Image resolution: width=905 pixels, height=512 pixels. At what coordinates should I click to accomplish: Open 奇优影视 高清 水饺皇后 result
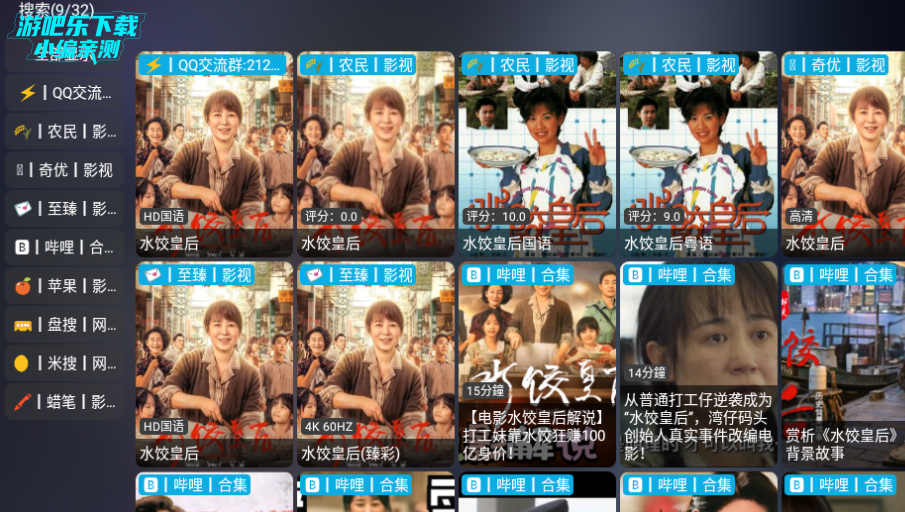(843, 155)
